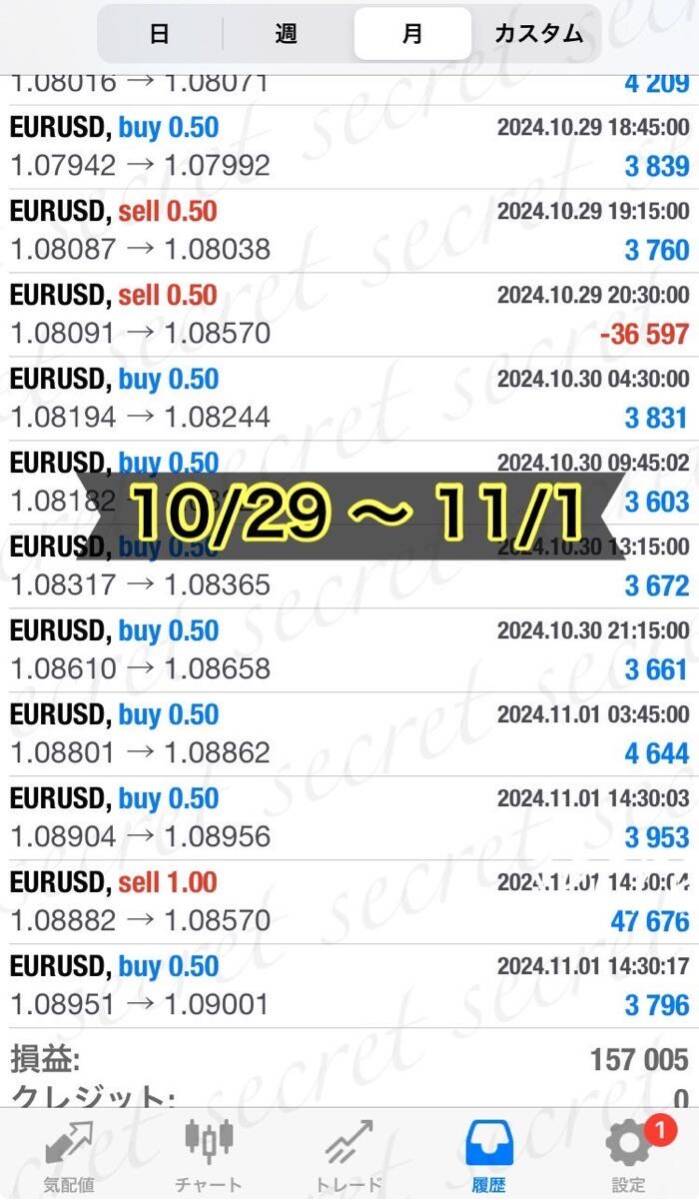
Task: Open the 履歴 history tab
Action: tap(489, 1157)
